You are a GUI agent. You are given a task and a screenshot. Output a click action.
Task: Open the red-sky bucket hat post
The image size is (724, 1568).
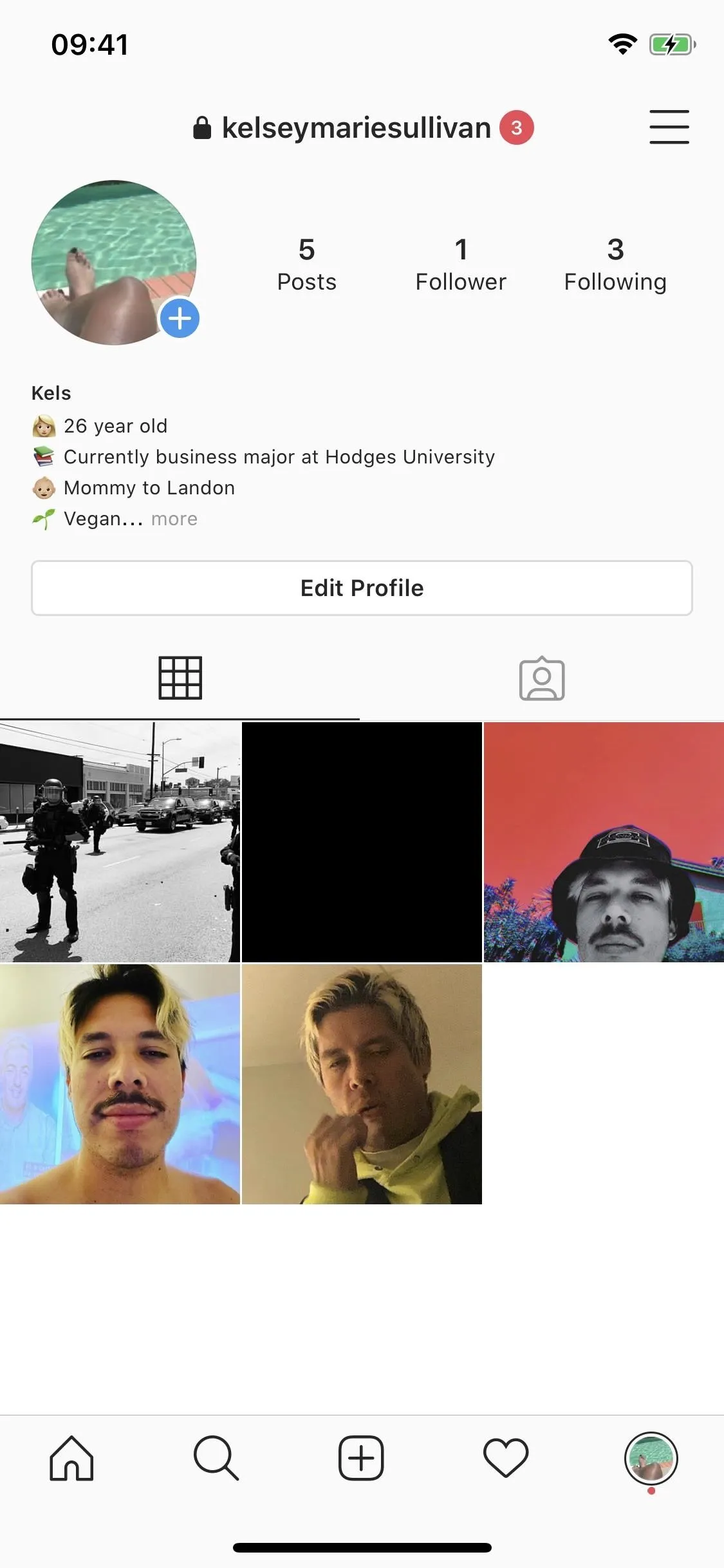tap(604, 842)
